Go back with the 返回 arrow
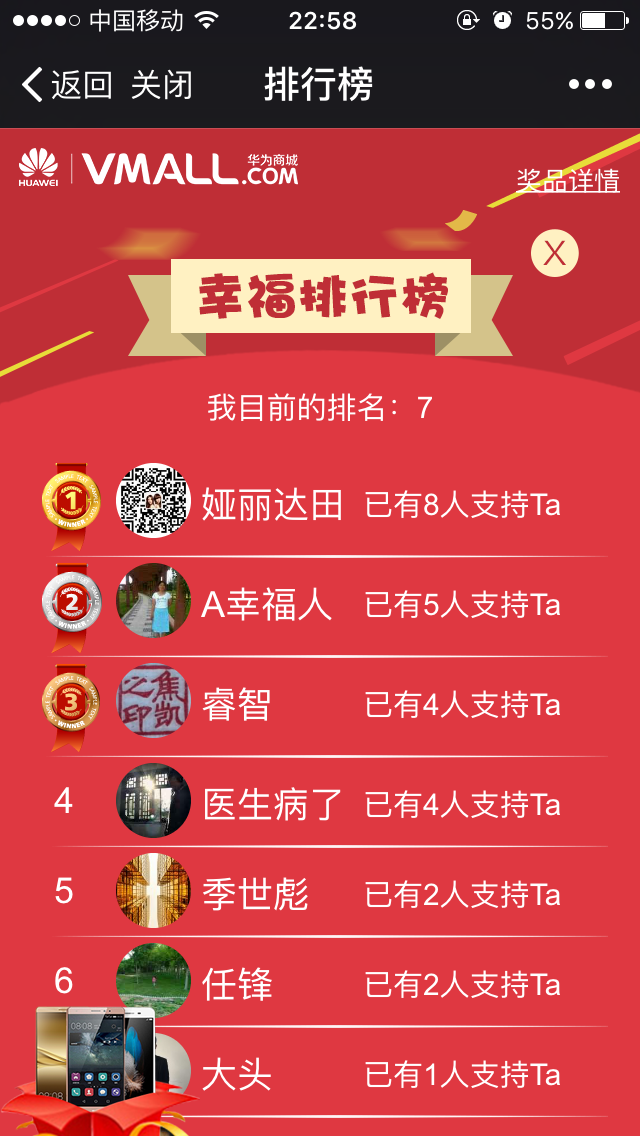Screen dimensions: 640x1136 pos(65,85)
